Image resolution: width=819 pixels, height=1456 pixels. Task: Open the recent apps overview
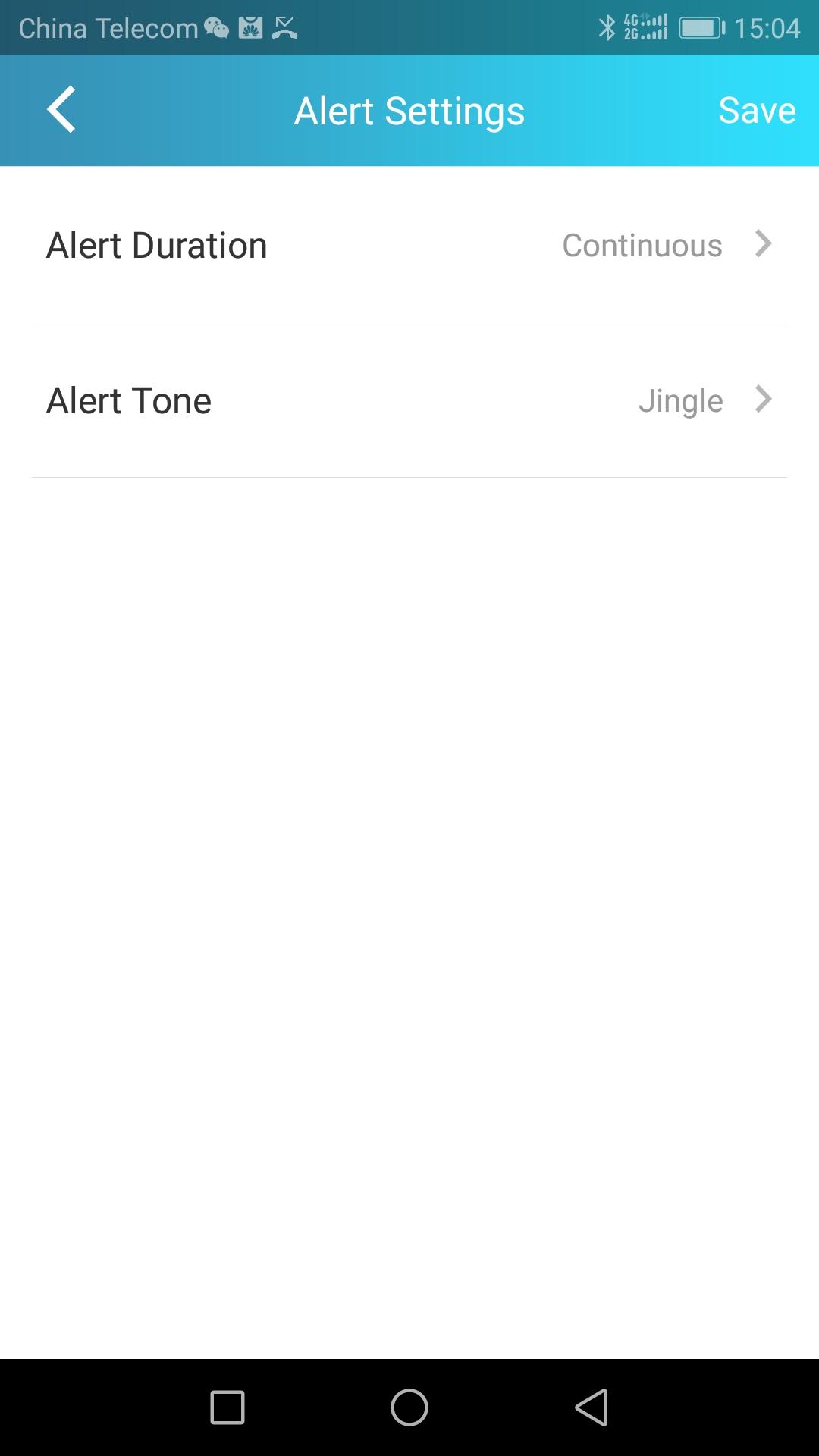(227, 1407)
